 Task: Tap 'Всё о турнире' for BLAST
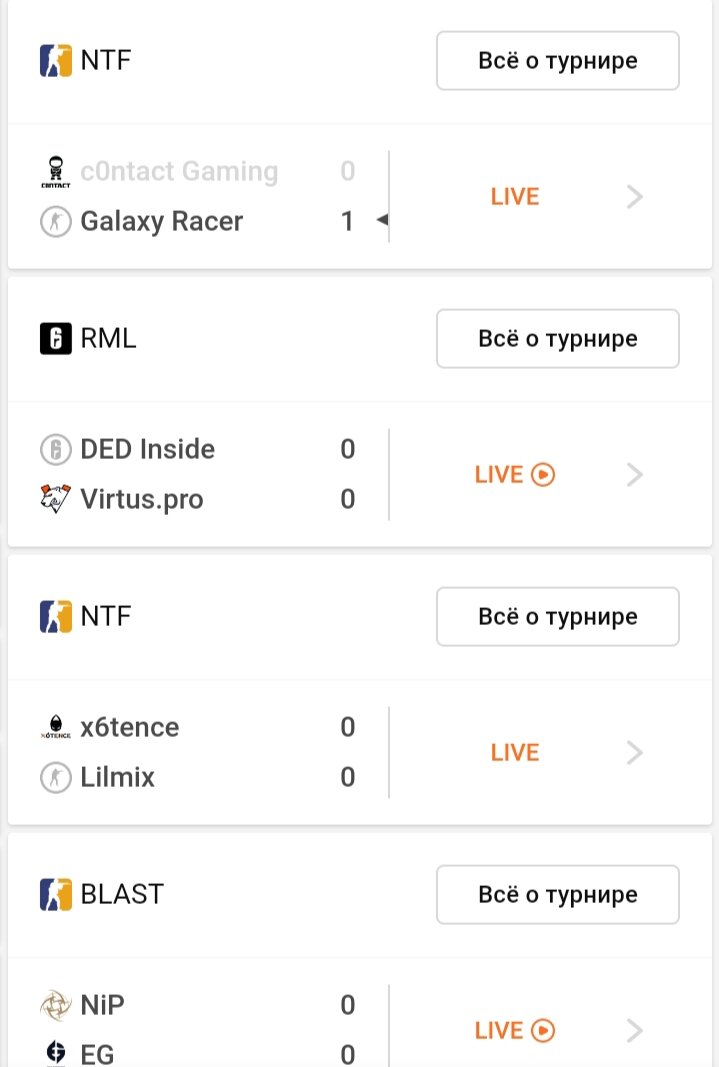click(557, 895)
